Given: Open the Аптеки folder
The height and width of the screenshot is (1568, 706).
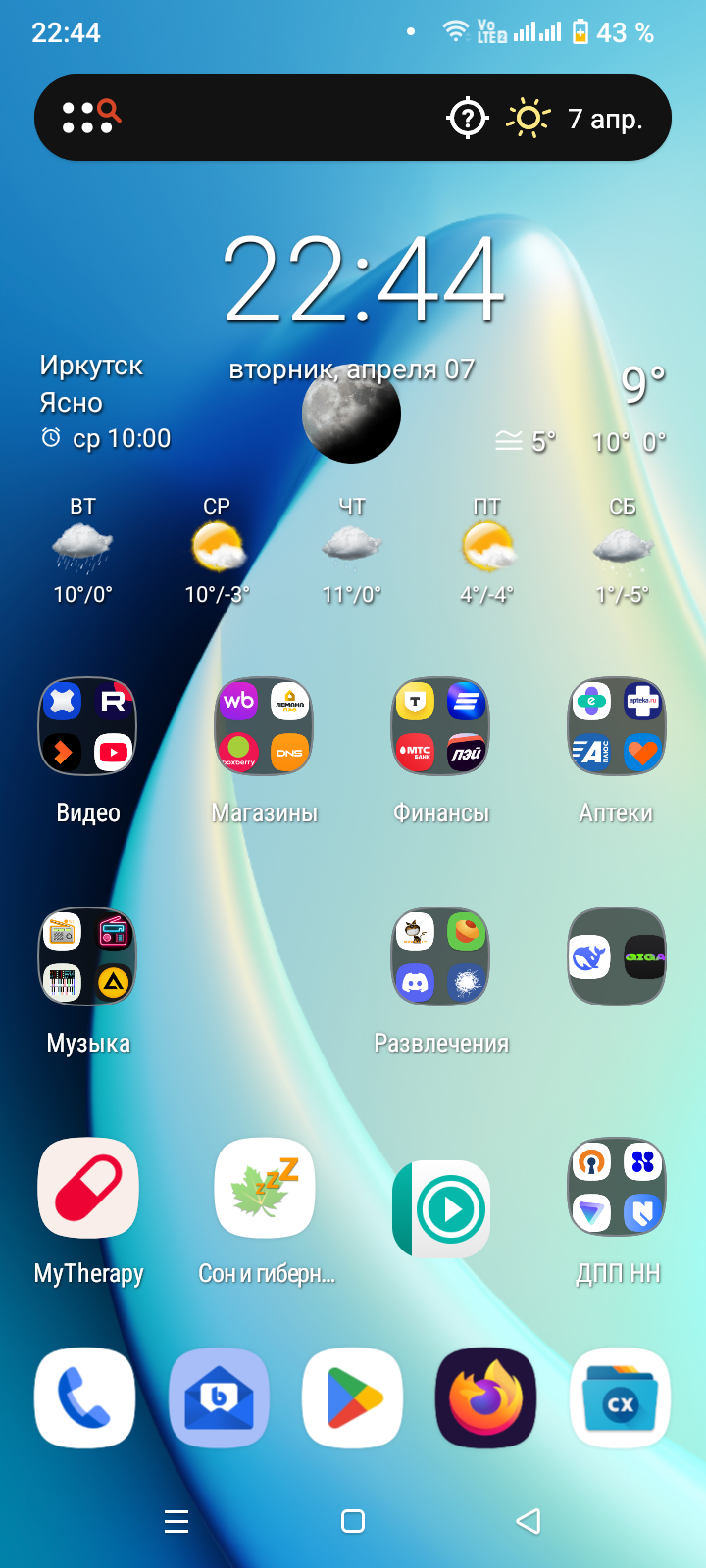Looking at the screenshot, I should click(617, 726).
